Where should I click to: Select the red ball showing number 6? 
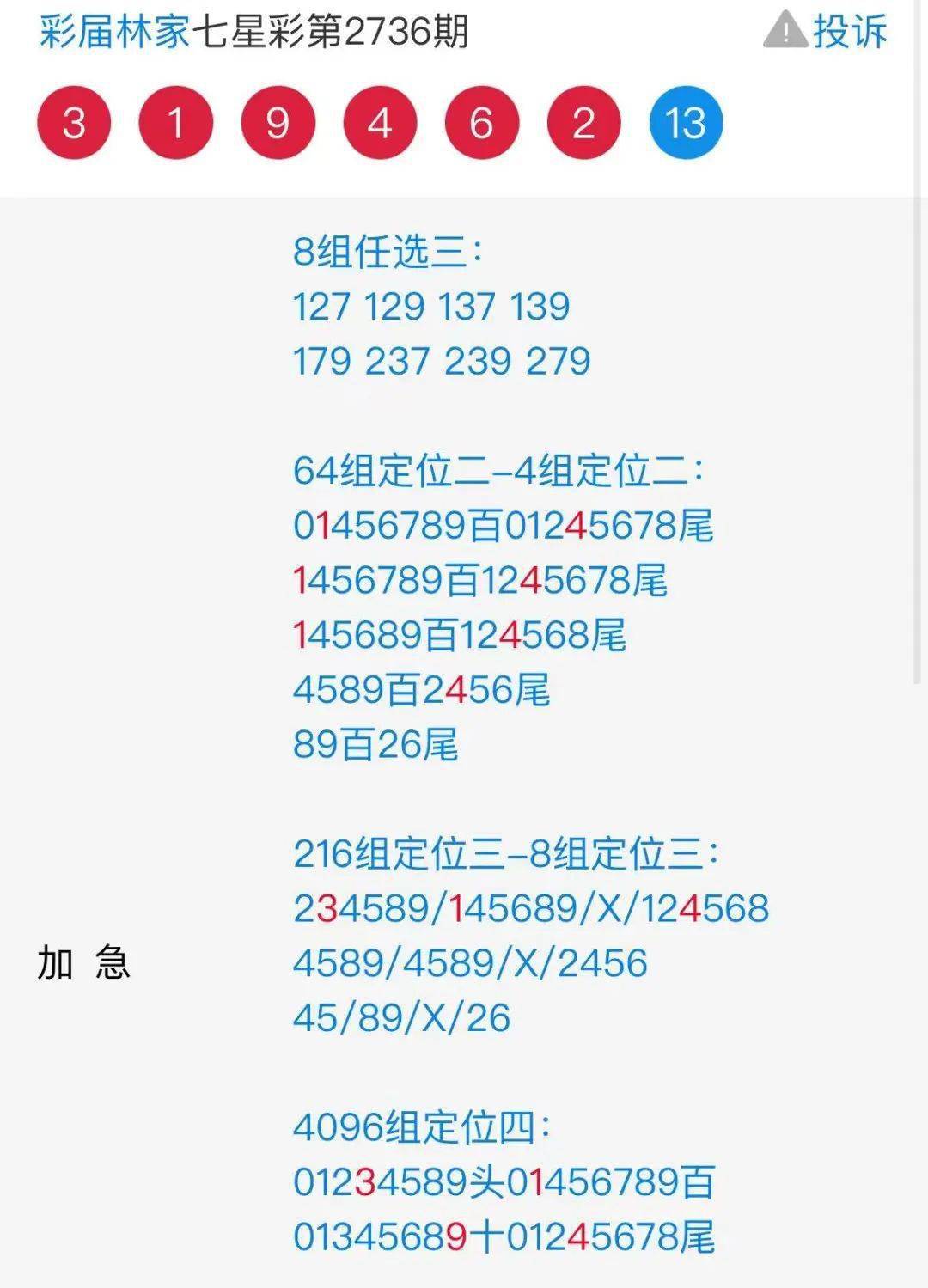479,125
